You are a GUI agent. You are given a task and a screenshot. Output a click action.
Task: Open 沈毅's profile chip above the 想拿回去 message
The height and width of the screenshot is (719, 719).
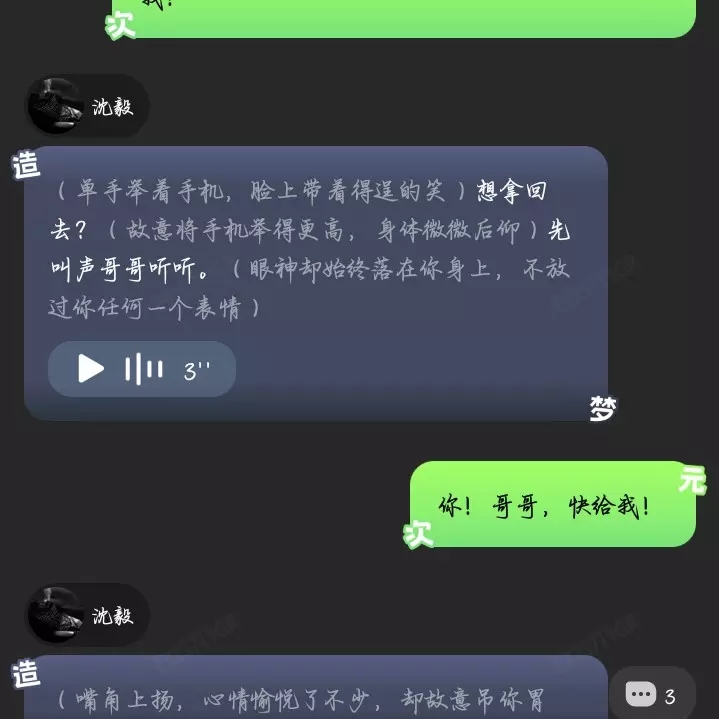coord(87,106)
